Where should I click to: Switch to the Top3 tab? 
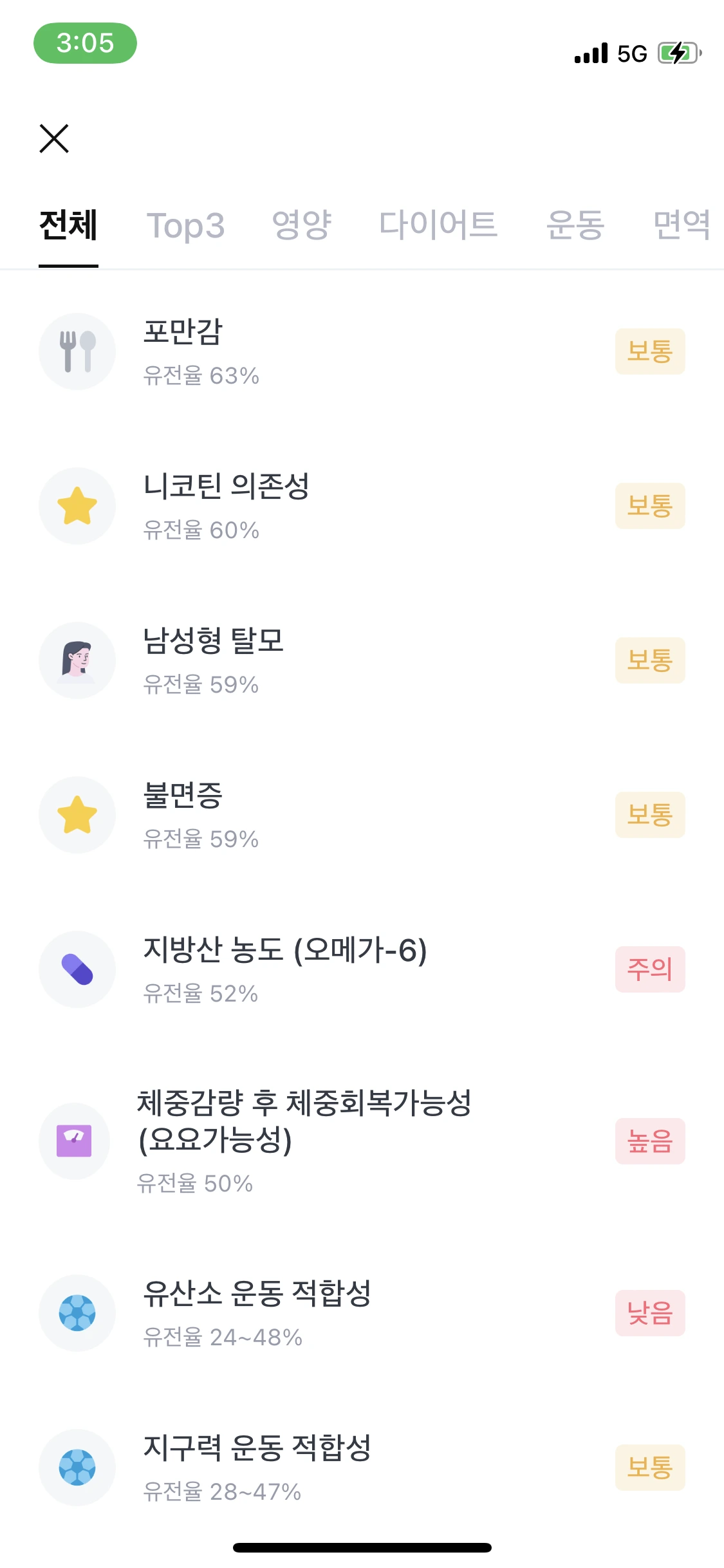[185, 225]
